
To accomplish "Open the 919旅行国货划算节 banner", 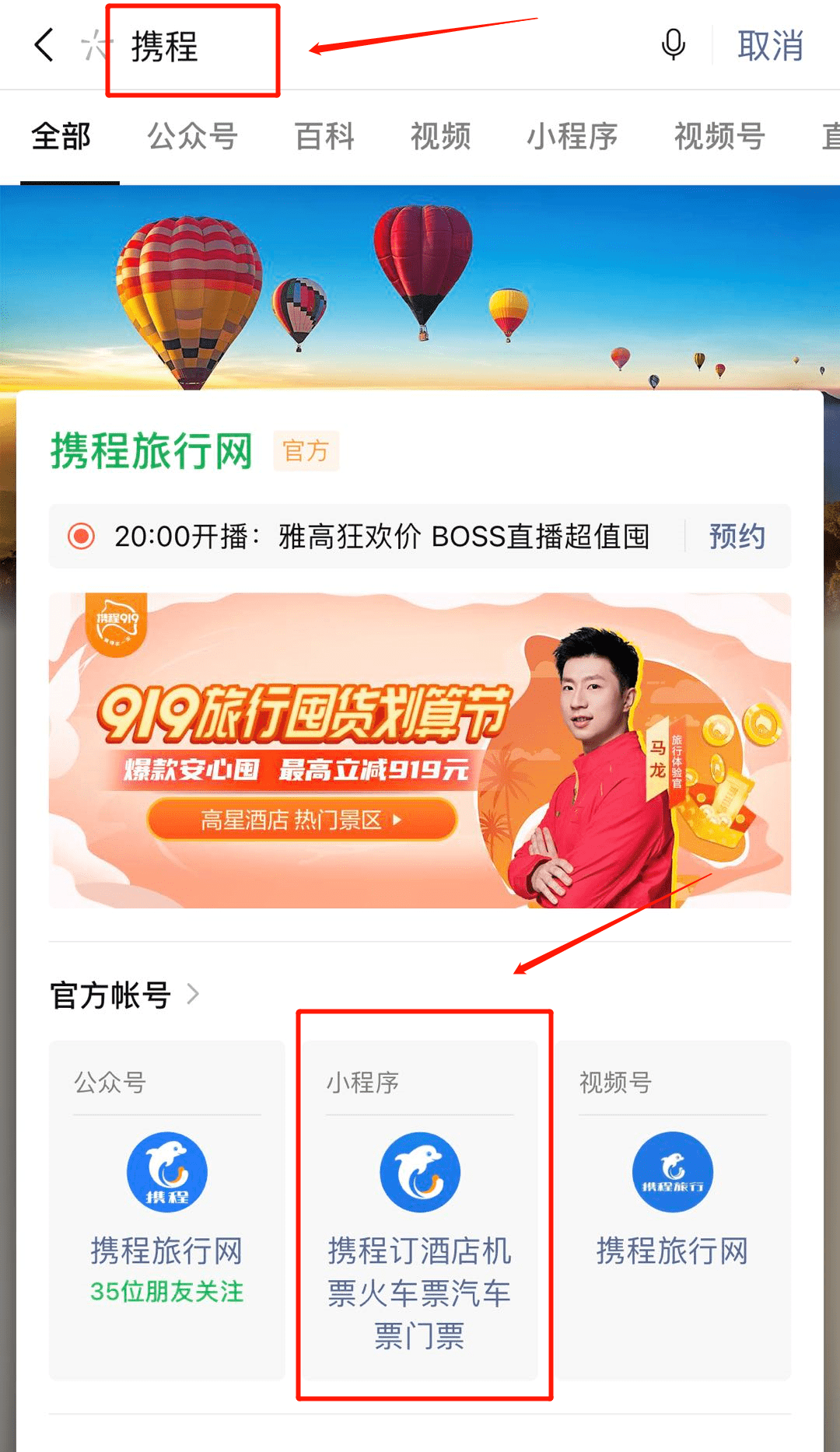I will click(420, 750).
